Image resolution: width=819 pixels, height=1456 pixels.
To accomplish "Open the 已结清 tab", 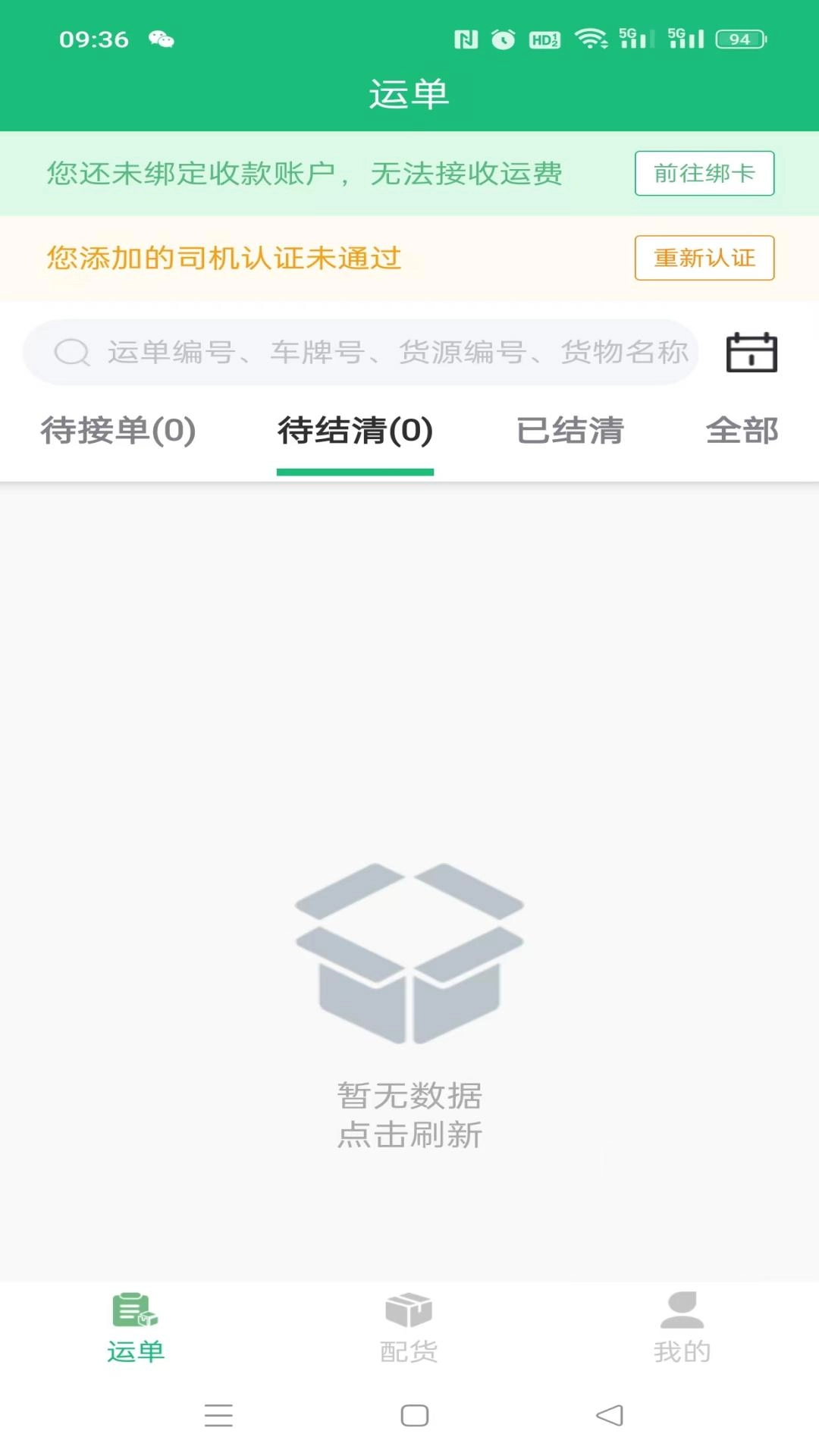I will pyautogui.click(x=570, y=431).
